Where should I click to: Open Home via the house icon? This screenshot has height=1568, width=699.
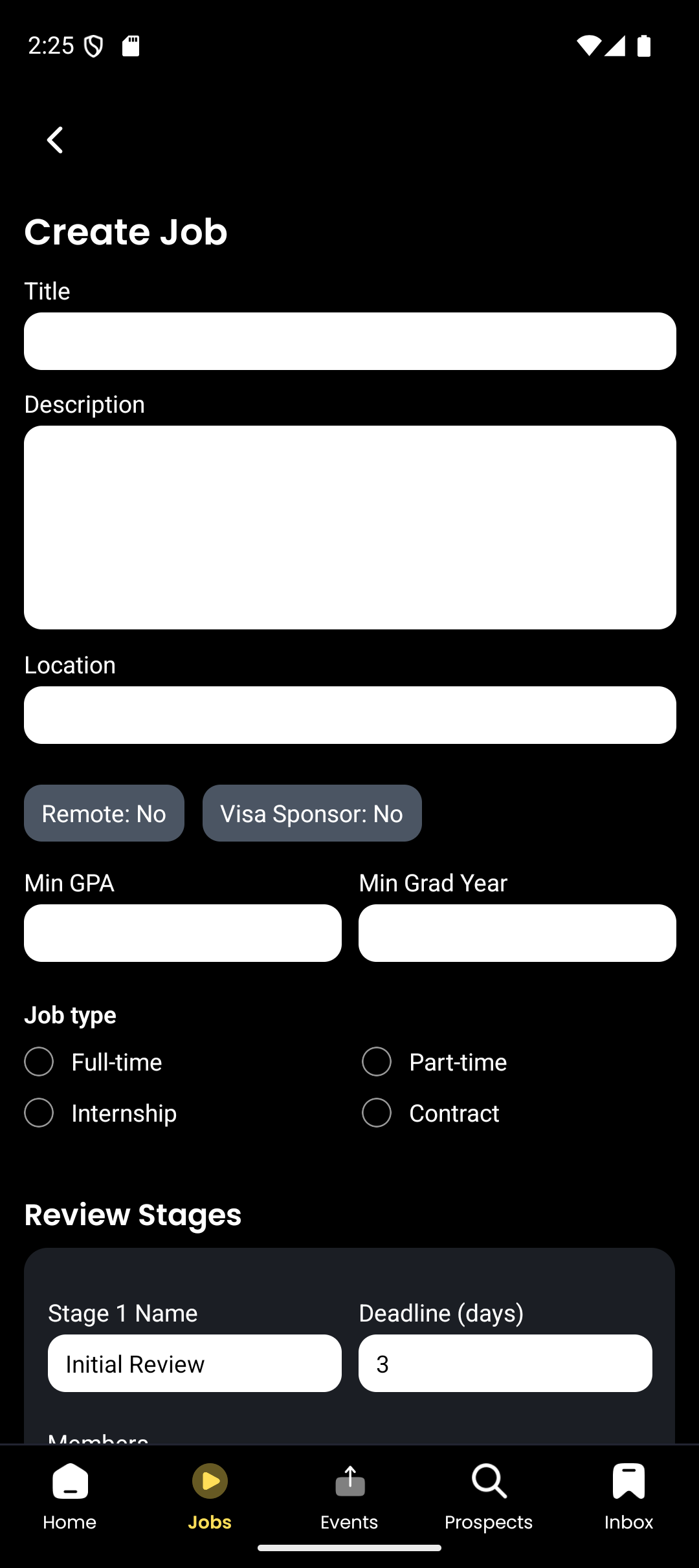click(x=69, y=1481)
